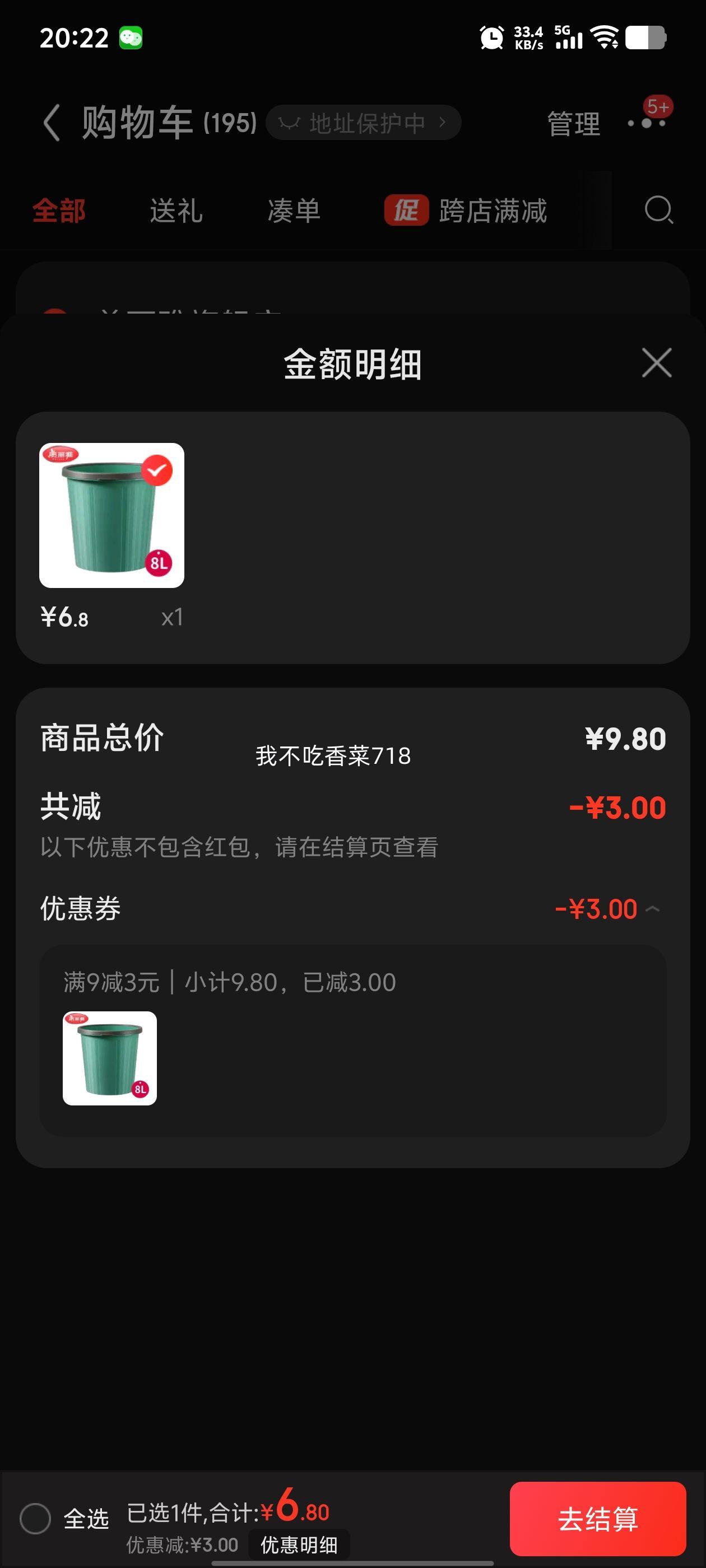Open the green trash bin item priced ¥6.8
Screen dimensions: 706x1568
(x=112, y=515)
